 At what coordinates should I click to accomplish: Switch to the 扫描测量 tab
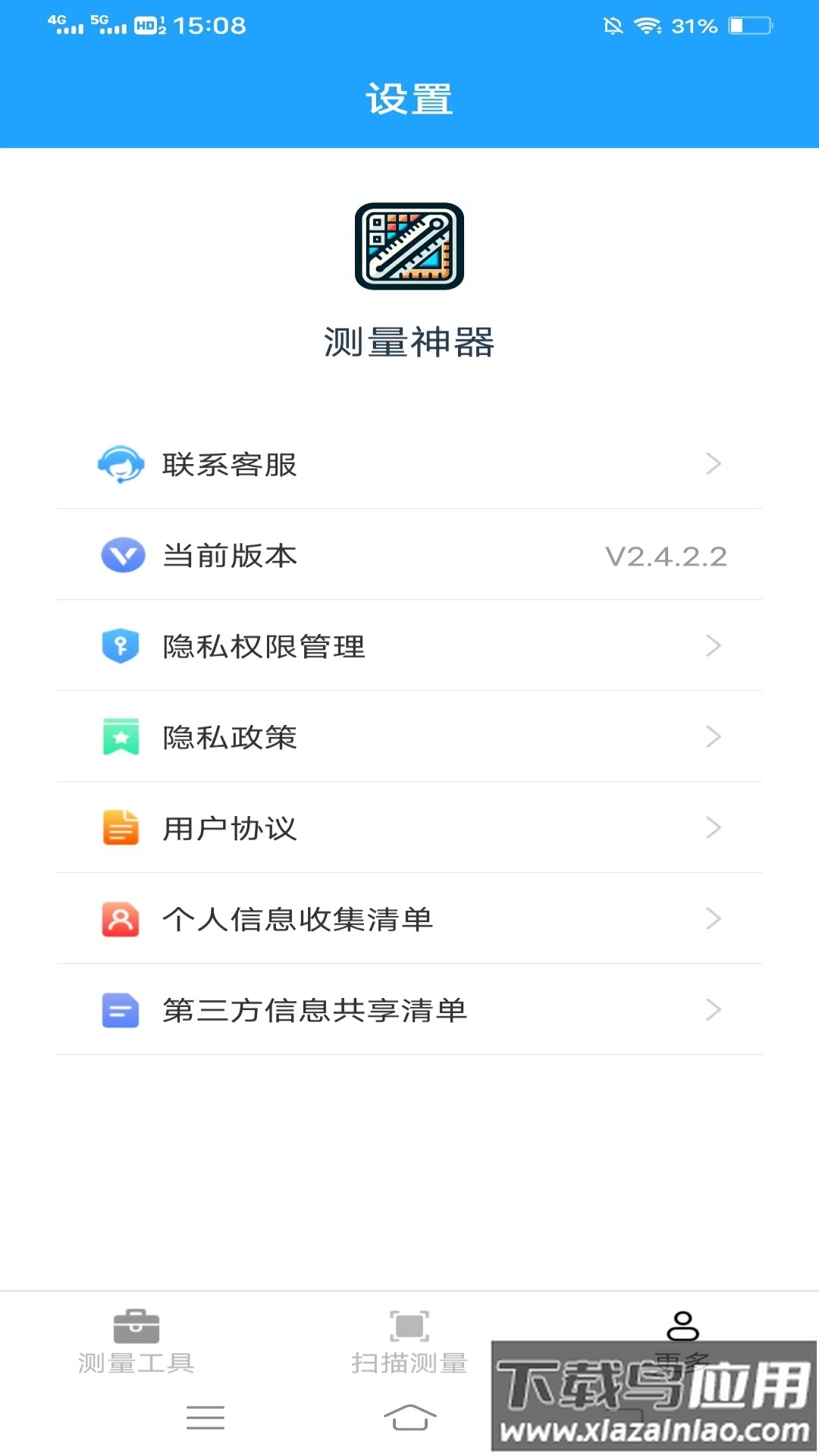[x=409, y=1342]
